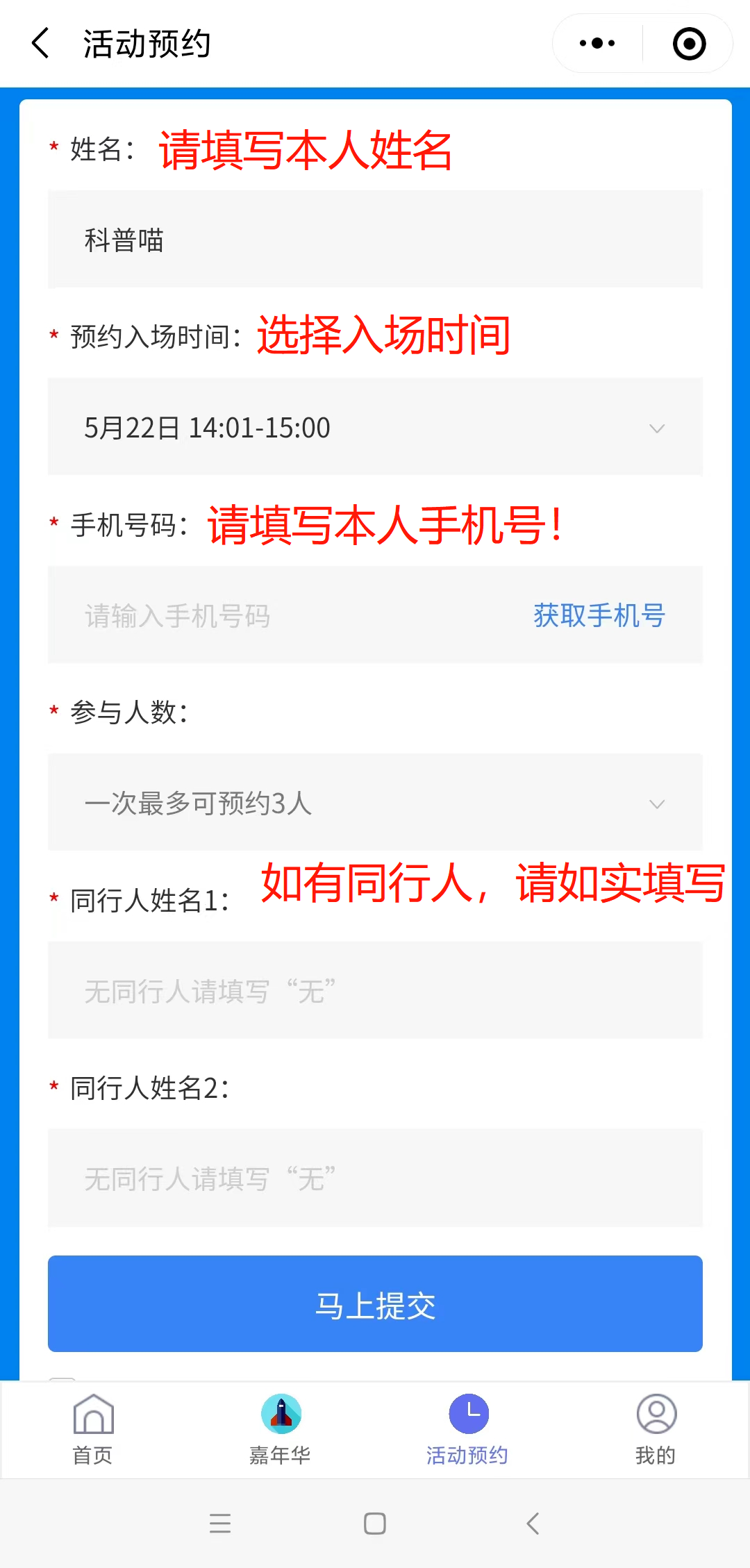Switch to the 我的 tab
This screenshot has width=750, height=1568.
(x=656, y=1431)
